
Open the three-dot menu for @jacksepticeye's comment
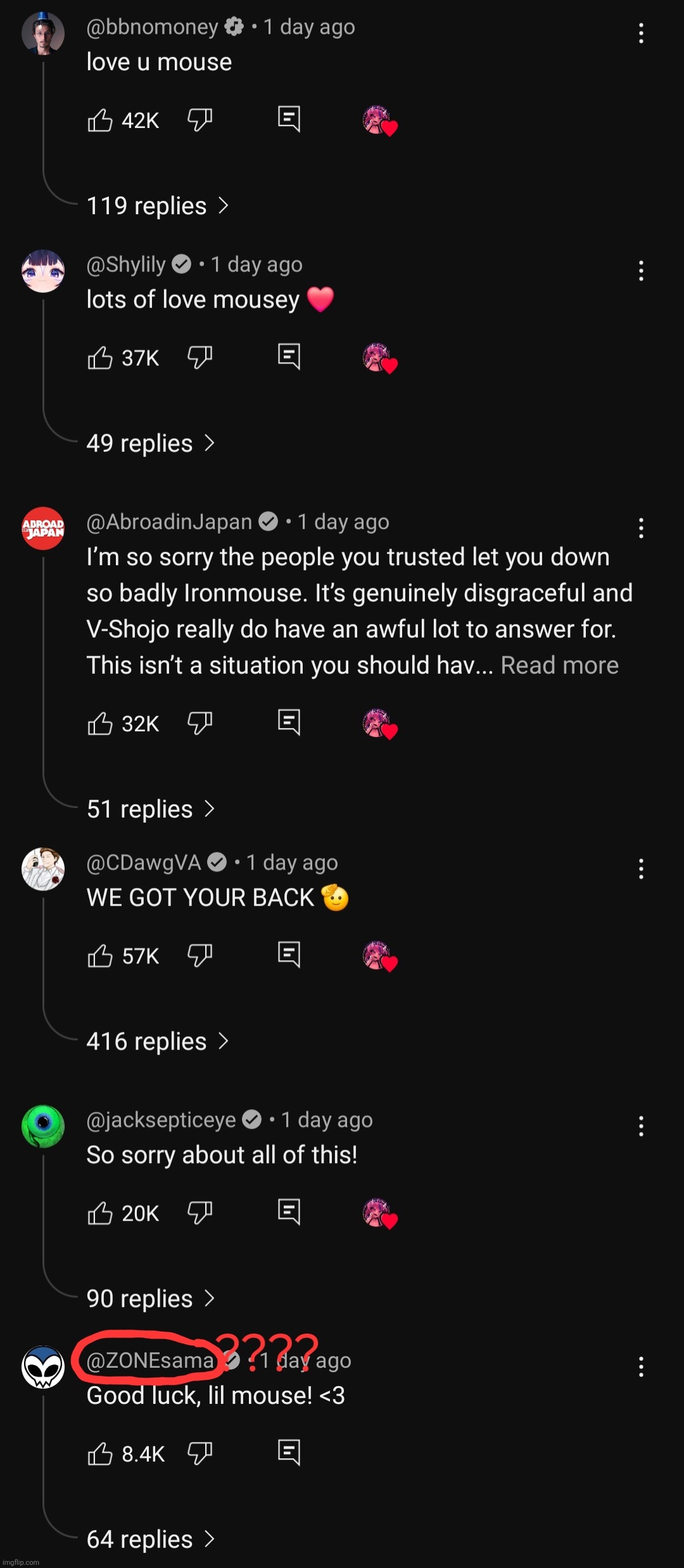click(641, 1126)
